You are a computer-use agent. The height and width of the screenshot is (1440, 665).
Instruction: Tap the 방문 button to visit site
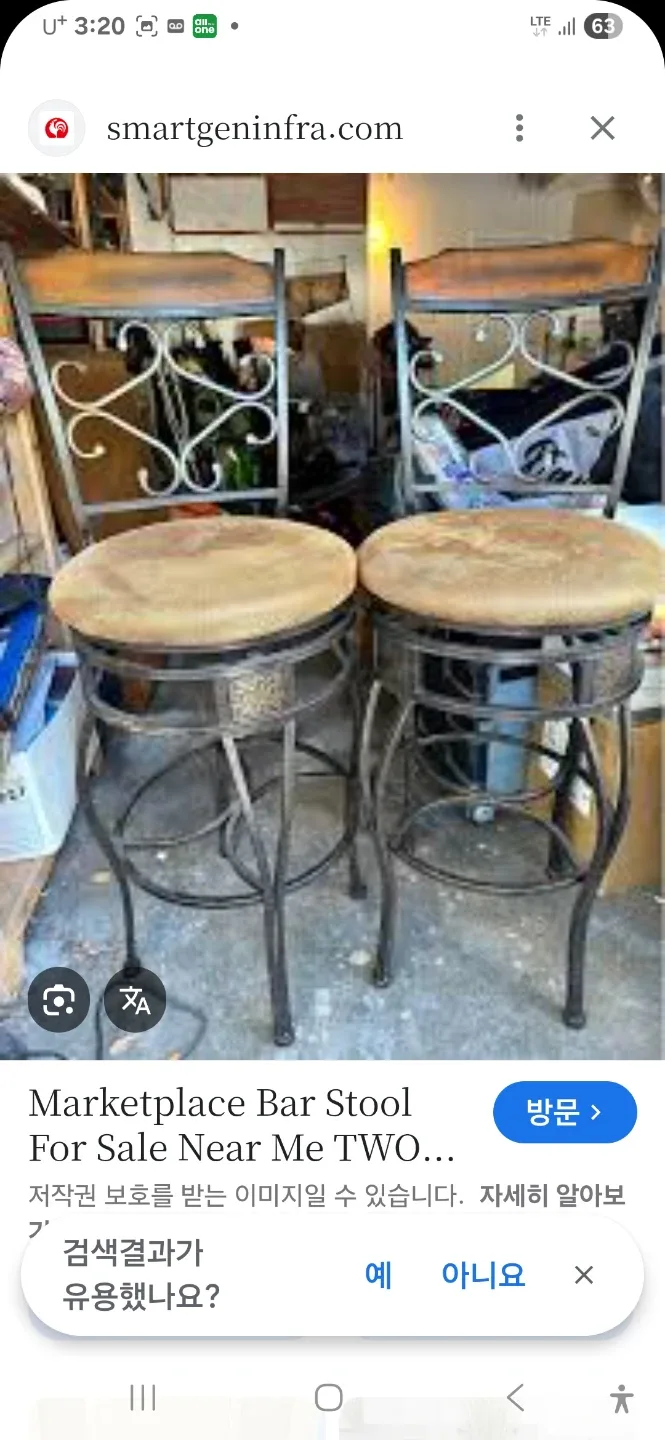pyautogui.click(x=564, y=1112)
